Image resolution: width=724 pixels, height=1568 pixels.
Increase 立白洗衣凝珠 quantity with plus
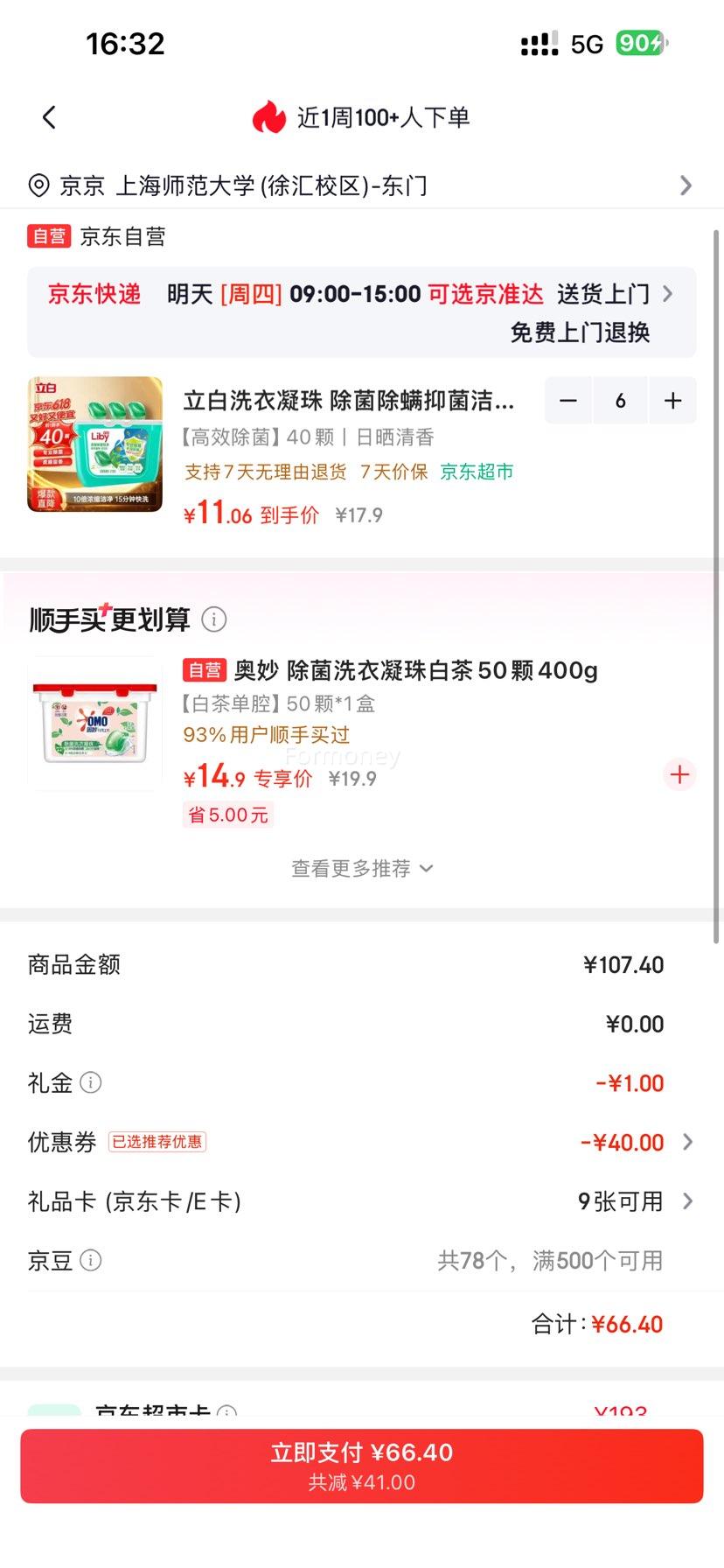672,401
